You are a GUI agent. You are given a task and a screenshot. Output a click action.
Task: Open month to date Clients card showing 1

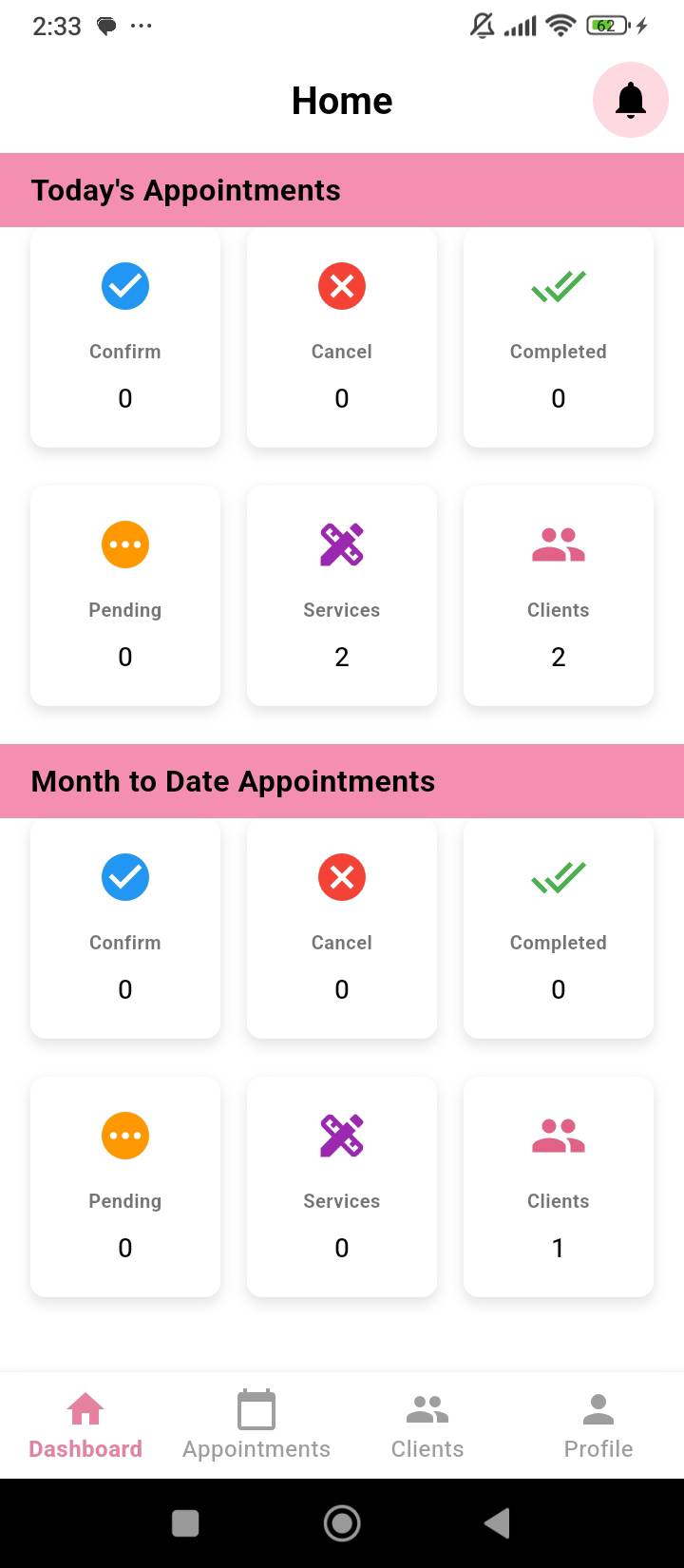pyautogui.click(x=559, y=1187)
